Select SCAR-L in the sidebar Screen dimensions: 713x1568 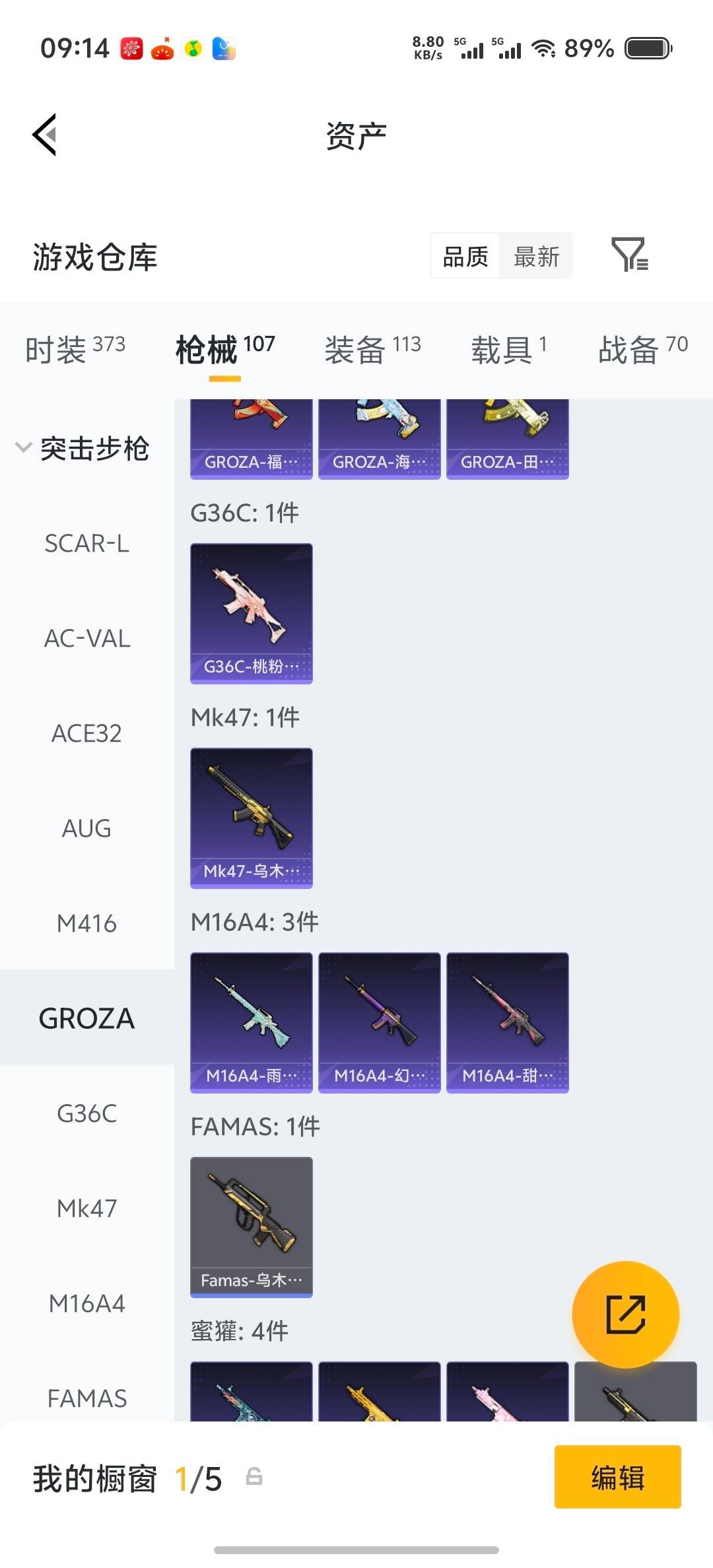click(x=87, y=544)
